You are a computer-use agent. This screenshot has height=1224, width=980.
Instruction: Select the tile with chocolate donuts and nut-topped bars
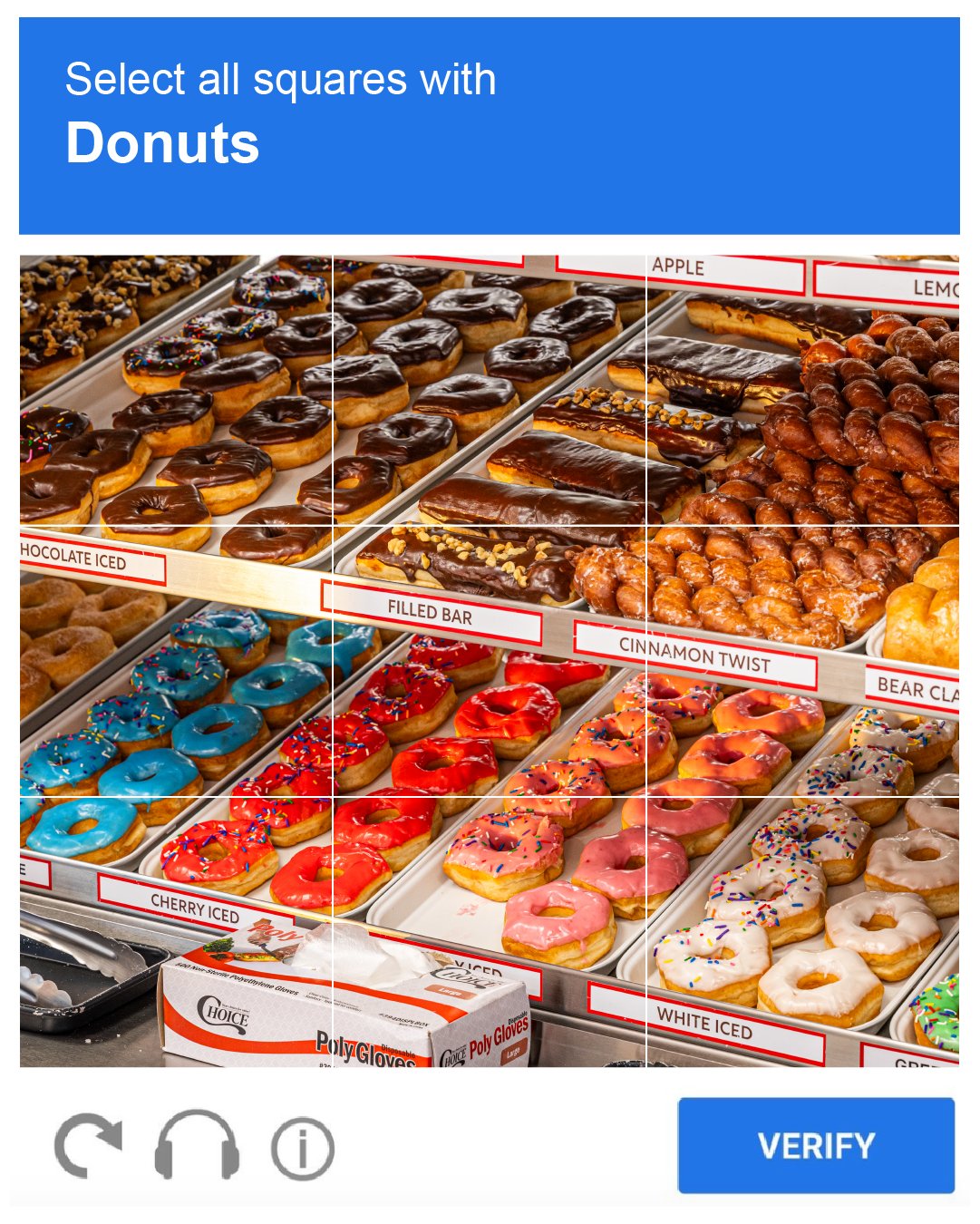(x=490, y=390)
